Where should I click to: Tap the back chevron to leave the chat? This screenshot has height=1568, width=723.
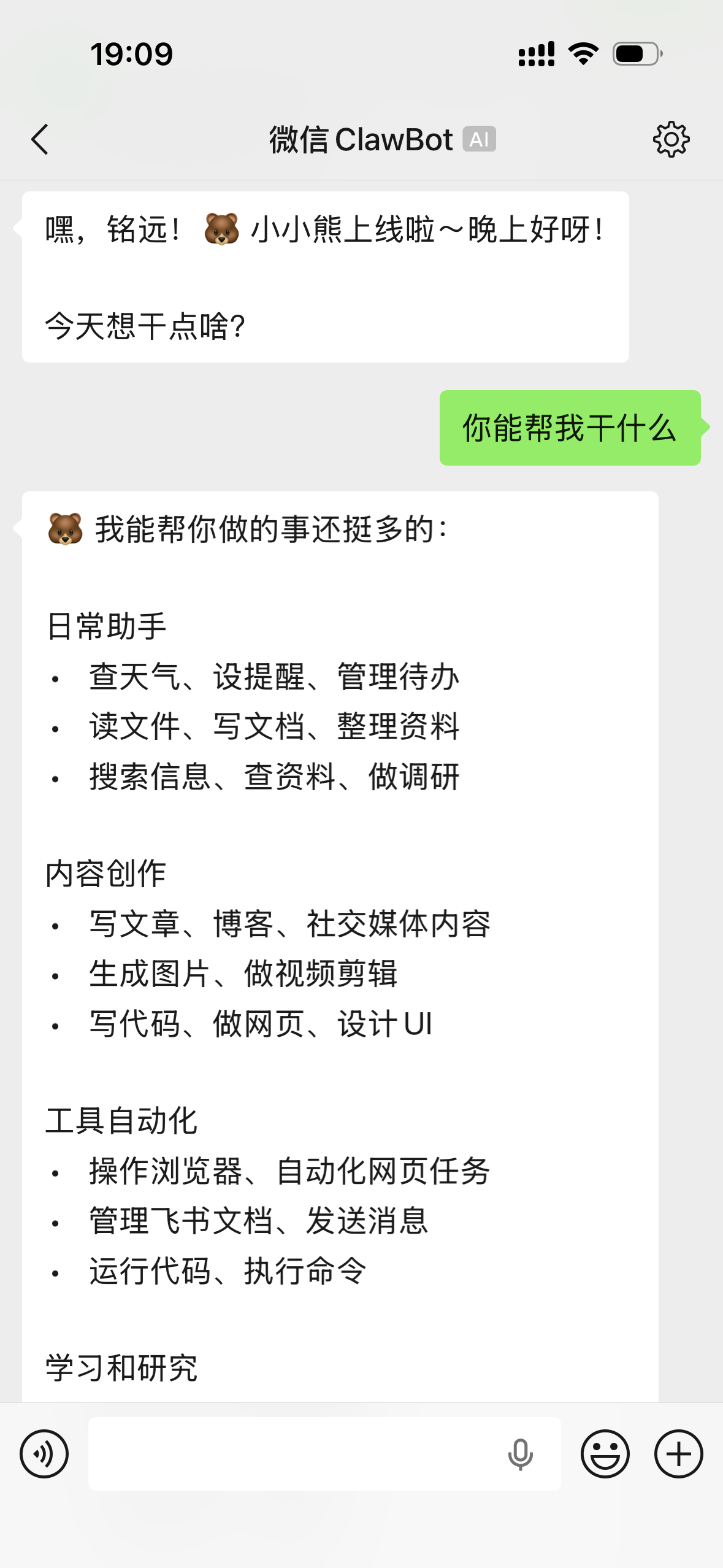point(40,139)
